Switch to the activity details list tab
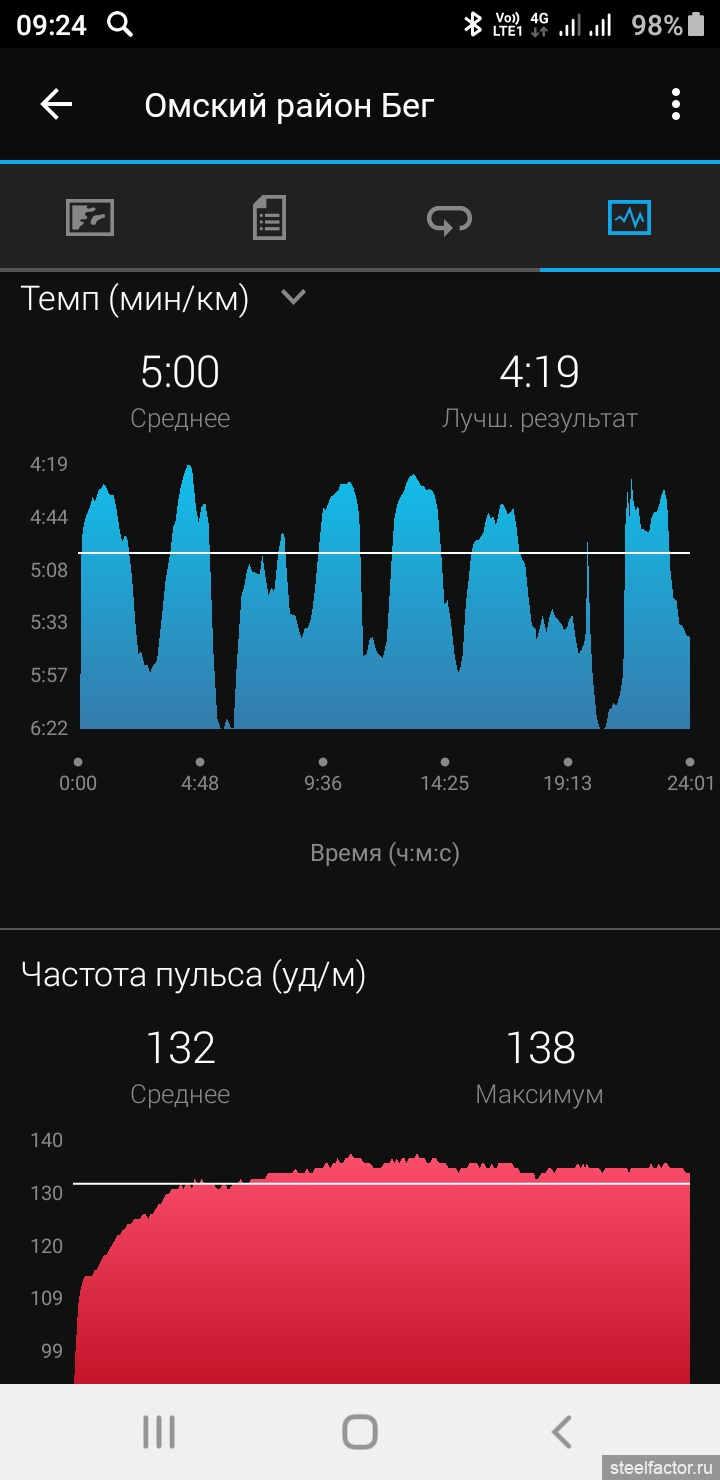Image resolution: width=720 pixels, height=1480 pixels. click(269, 217)
